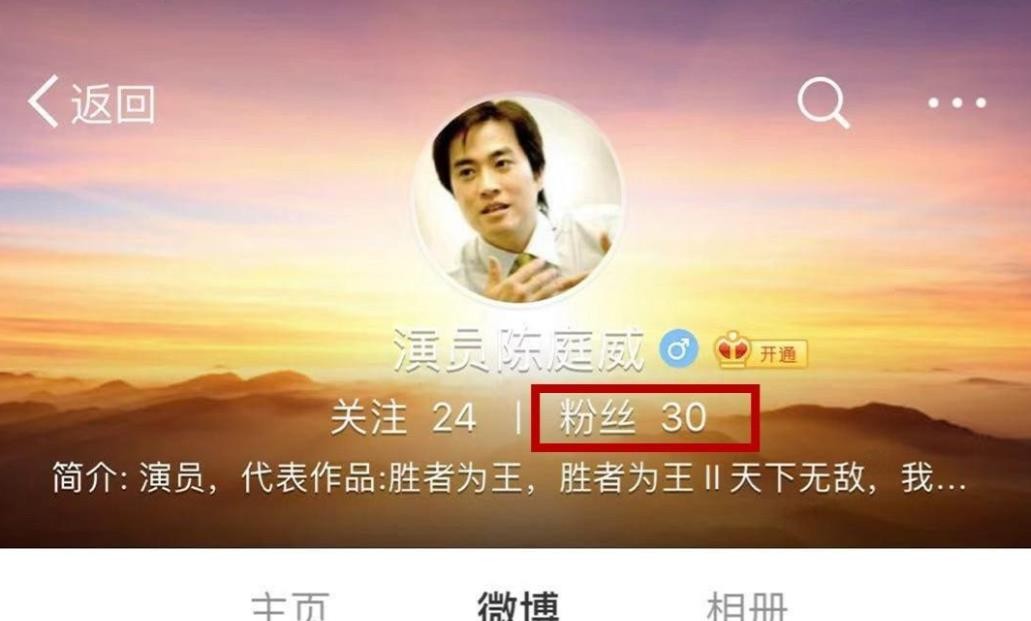Image resolution: width=1031 pixels, height=621 pixels.
Task: Open the 粉丝 30 followers list
Action: coord(634,418)
